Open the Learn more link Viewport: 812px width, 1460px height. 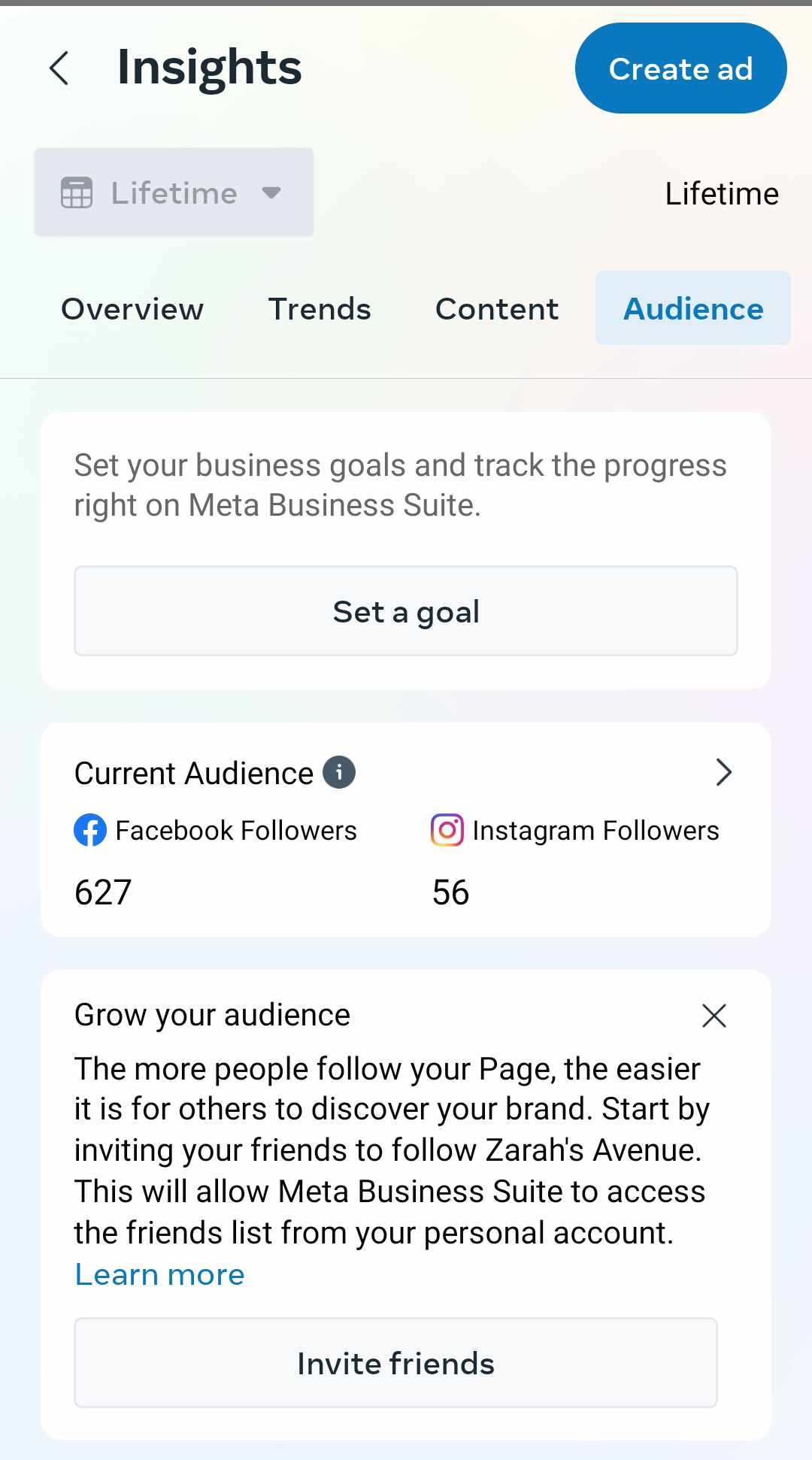click(159, 1275)
